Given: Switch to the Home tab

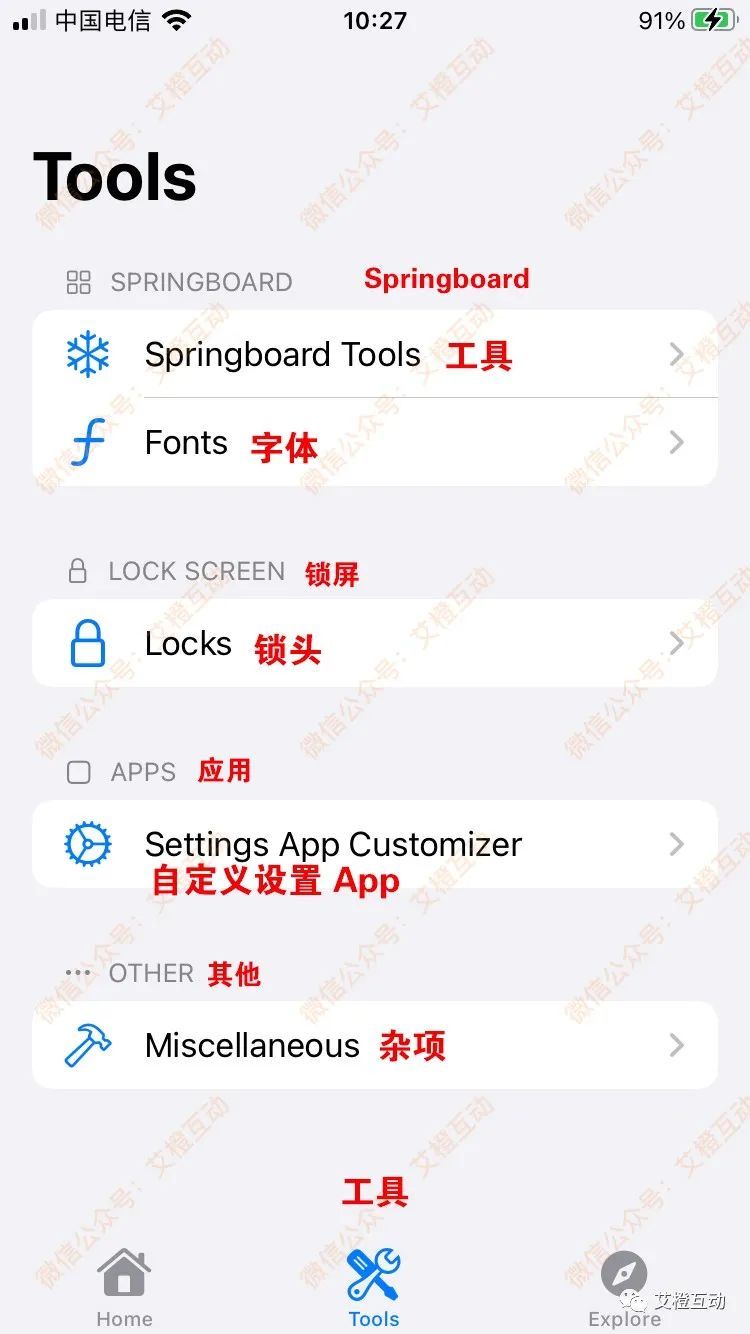Looking at the screenshot, I should (124, 1288).
